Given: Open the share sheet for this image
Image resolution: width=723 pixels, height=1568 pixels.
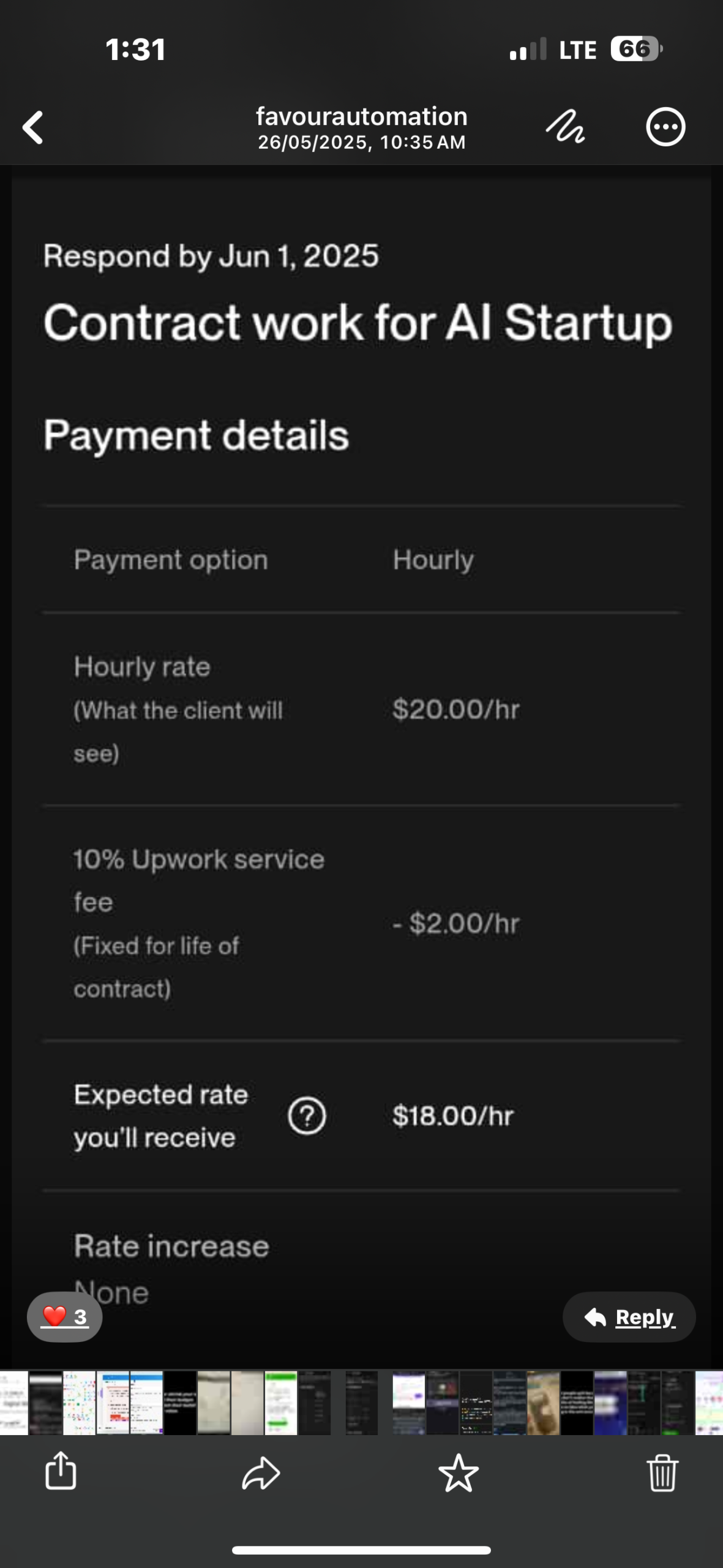Looking at the screenshot, I should pos(61,1471).
